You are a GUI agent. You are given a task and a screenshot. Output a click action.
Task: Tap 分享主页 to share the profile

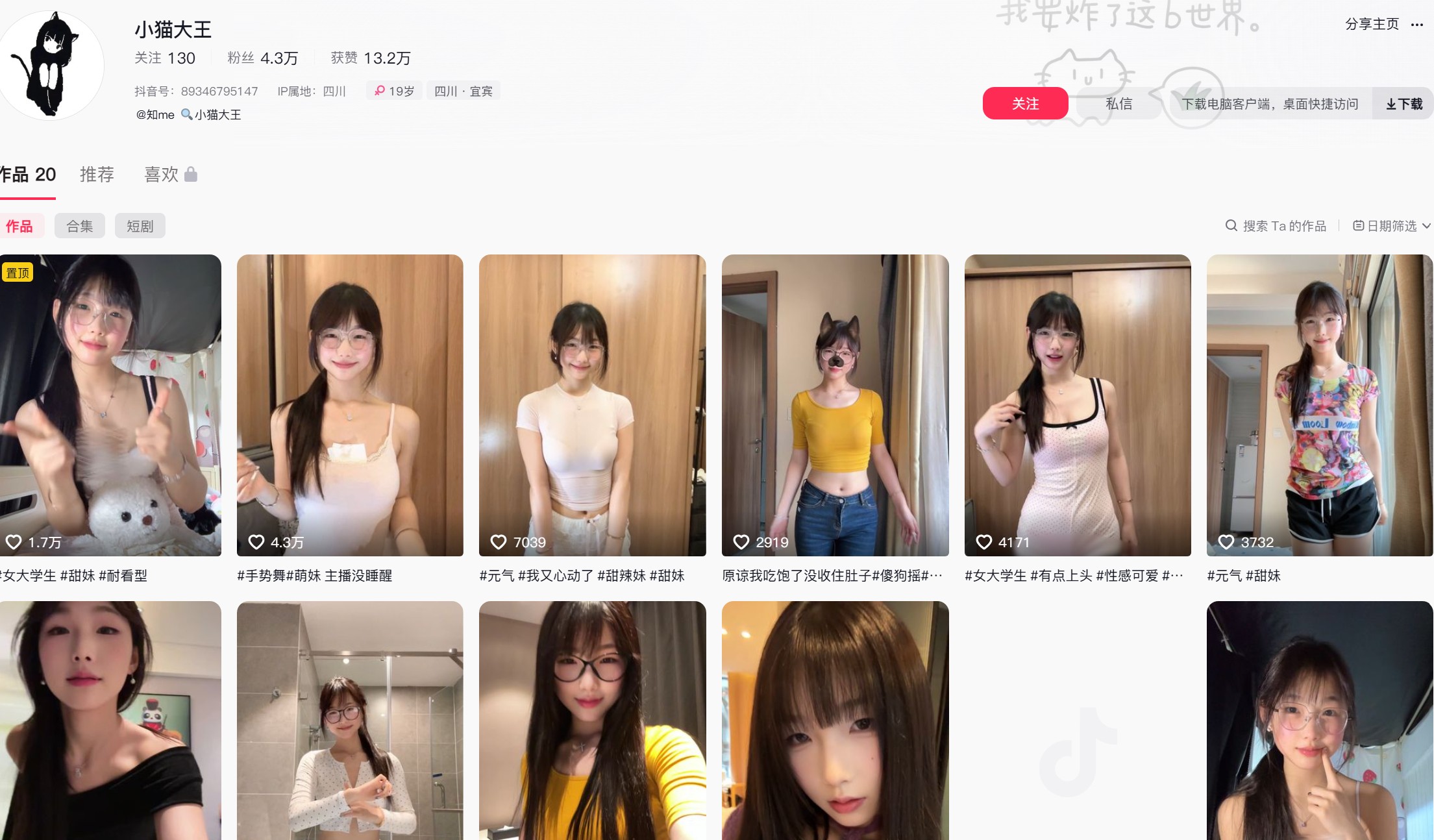click(1372, 25)
